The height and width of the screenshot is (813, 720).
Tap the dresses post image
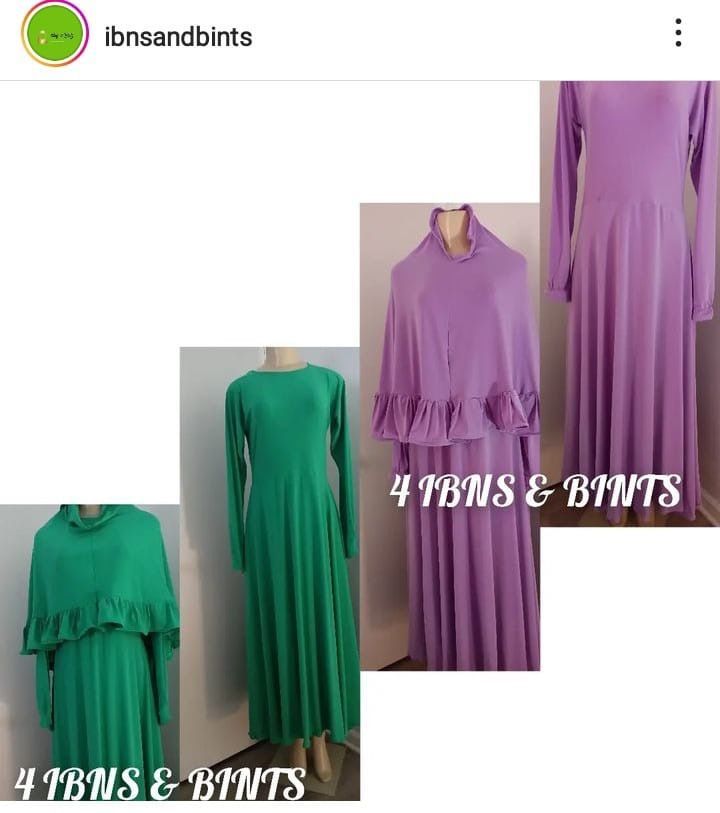coord(360,445)
